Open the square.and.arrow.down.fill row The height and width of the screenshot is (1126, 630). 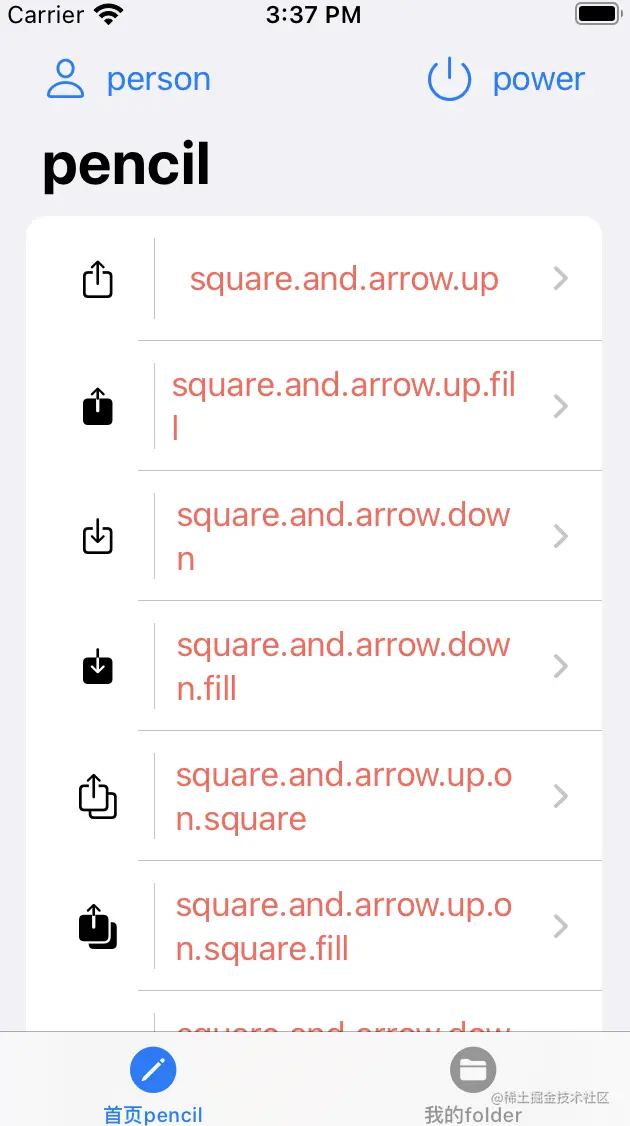click(x=344, y=666)
